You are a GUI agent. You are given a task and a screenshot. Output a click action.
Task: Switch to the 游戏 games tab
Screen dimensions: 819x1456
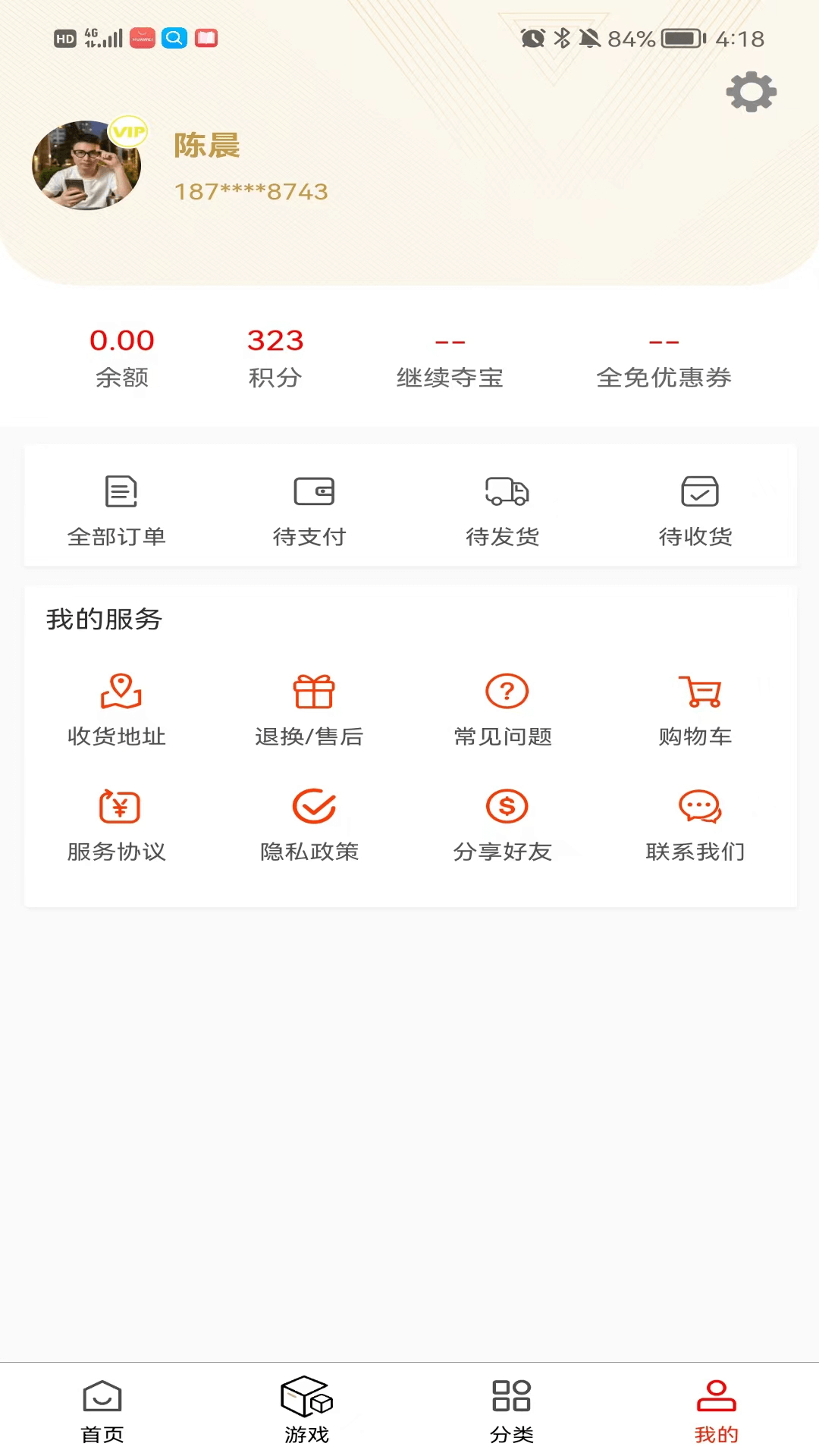coord(306,1409)
